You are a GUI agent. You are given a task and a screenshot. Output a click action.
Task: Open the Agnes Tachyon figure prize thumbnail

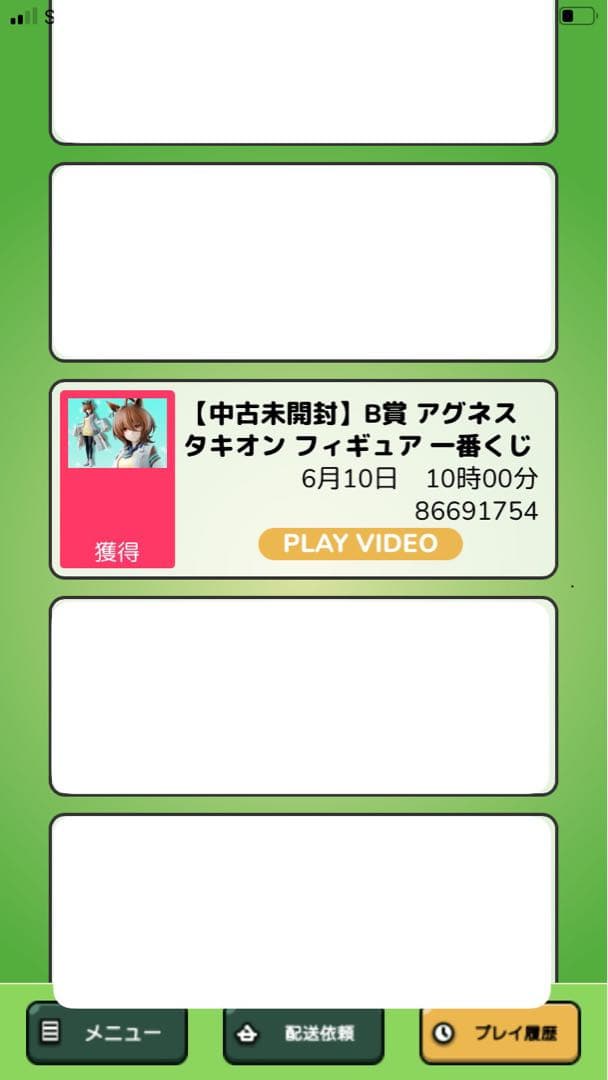[117, 434]
